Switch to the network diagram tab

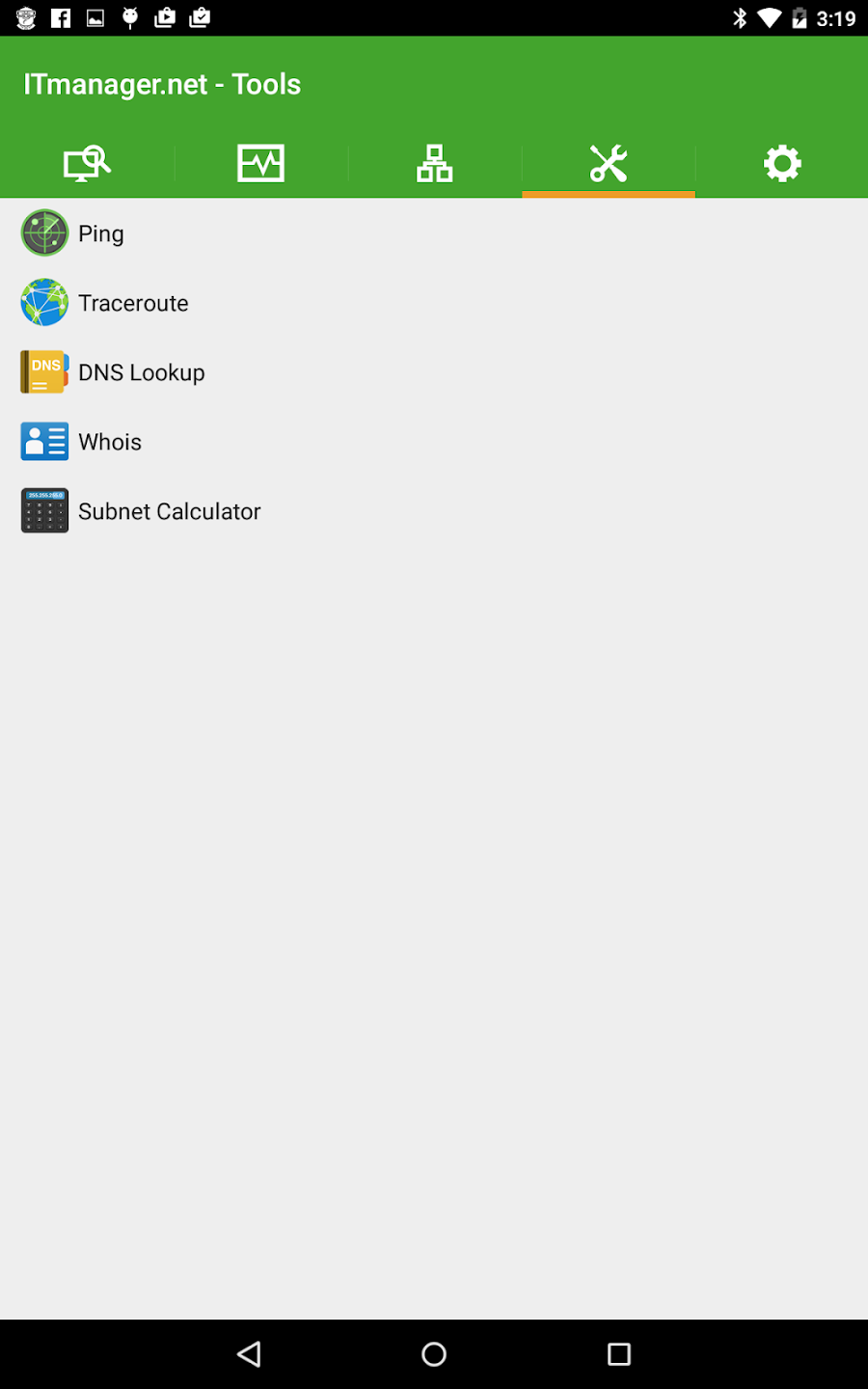tap(434, 164)
